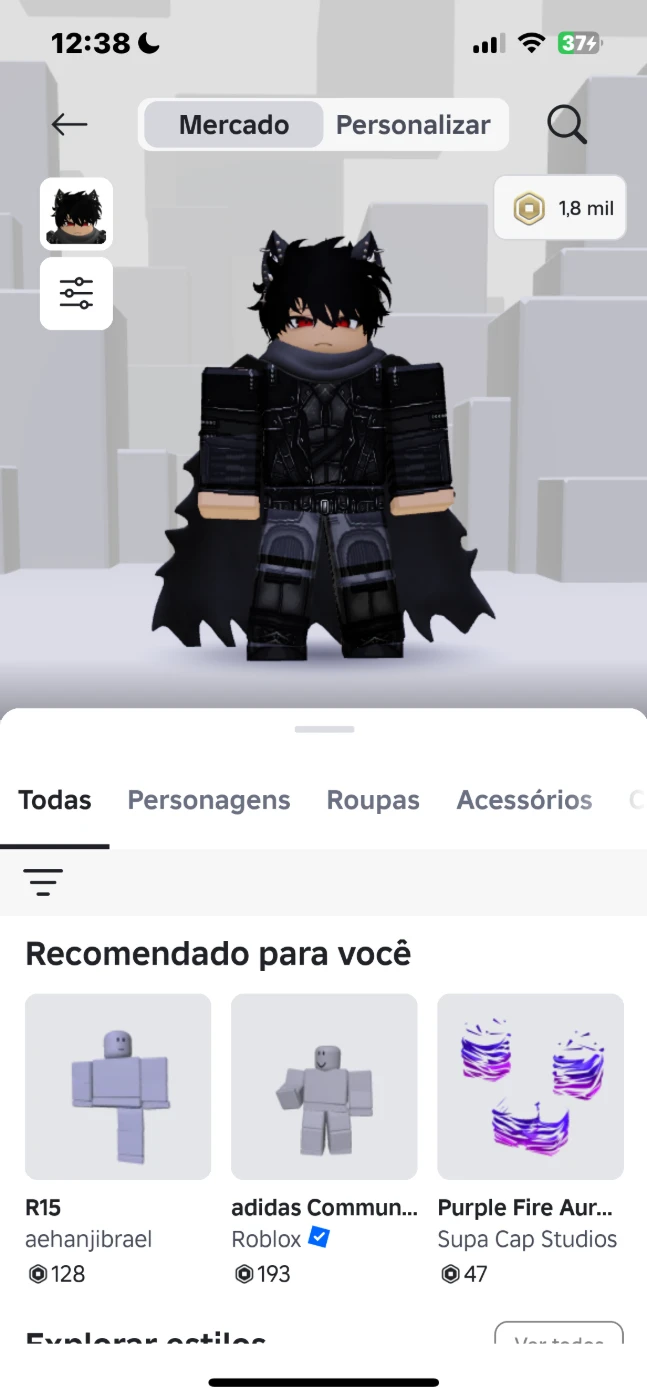View the adidas Community item card
This screenshot has width=647, height=1400.
(x=324, y=1087)
